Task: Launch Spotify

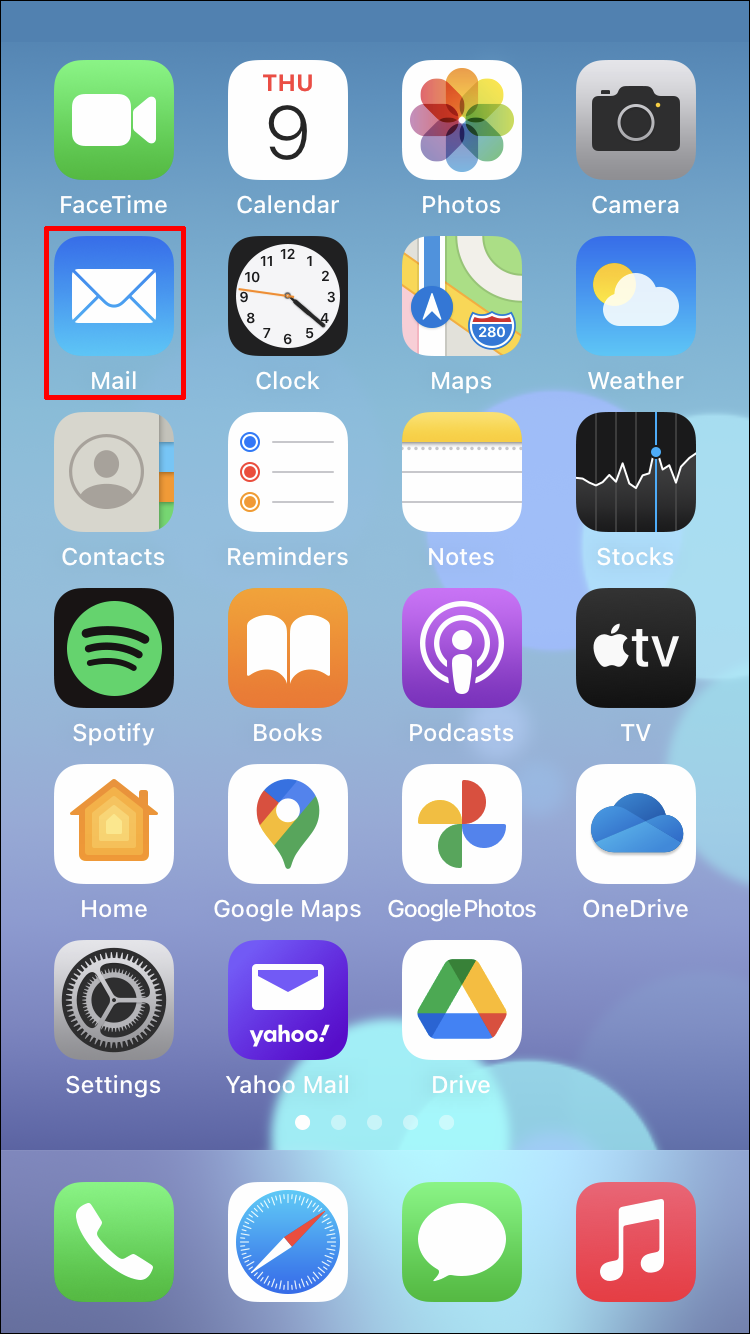Action: click(x=114, y=648)
